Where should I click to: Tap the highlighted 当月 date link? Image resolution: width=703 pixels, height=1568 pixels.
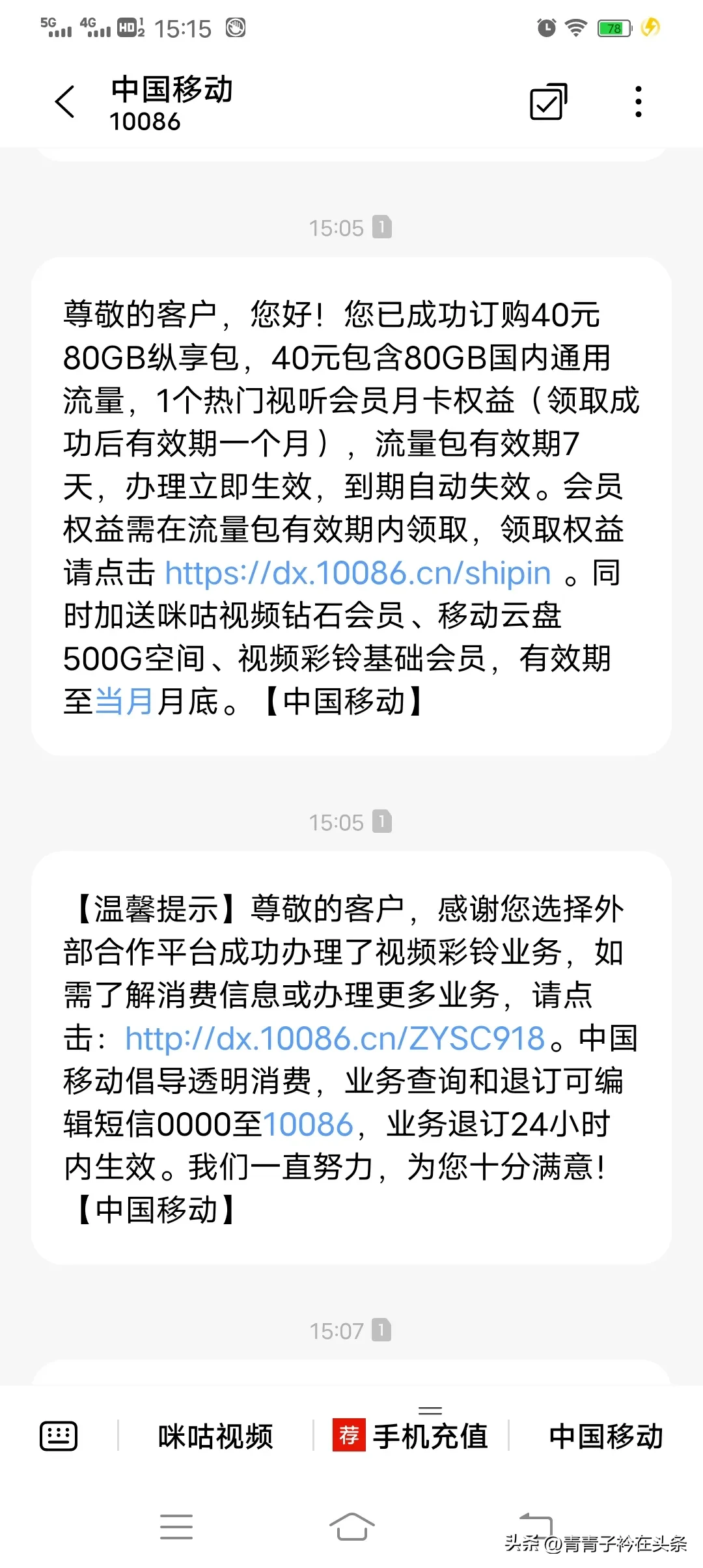click(124, 702)
